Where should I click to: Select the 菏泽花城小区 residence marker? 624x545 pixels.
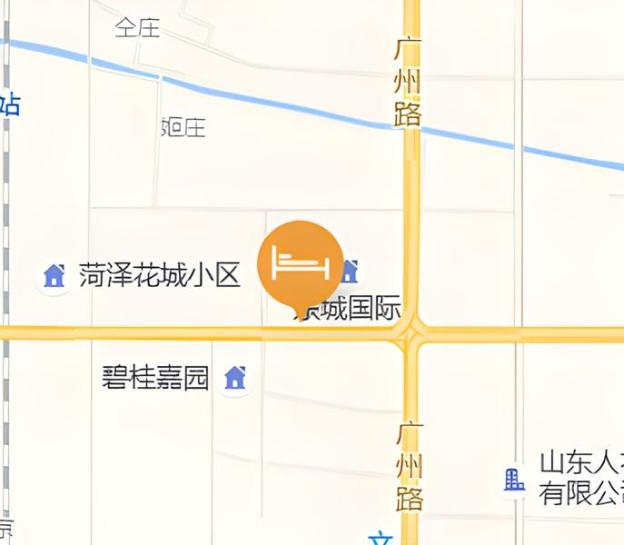(54, 275)
